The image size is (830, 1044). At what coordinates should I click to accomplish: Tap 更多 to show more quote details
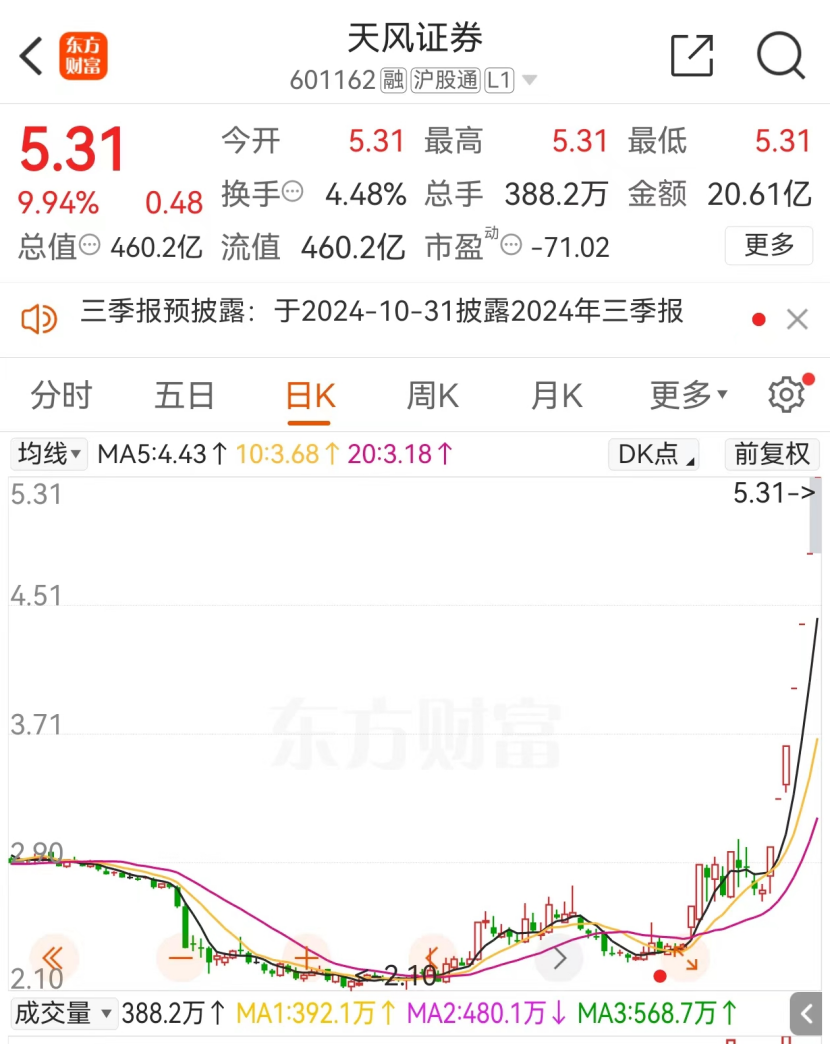pyautogui.click(x=769, y=245)
